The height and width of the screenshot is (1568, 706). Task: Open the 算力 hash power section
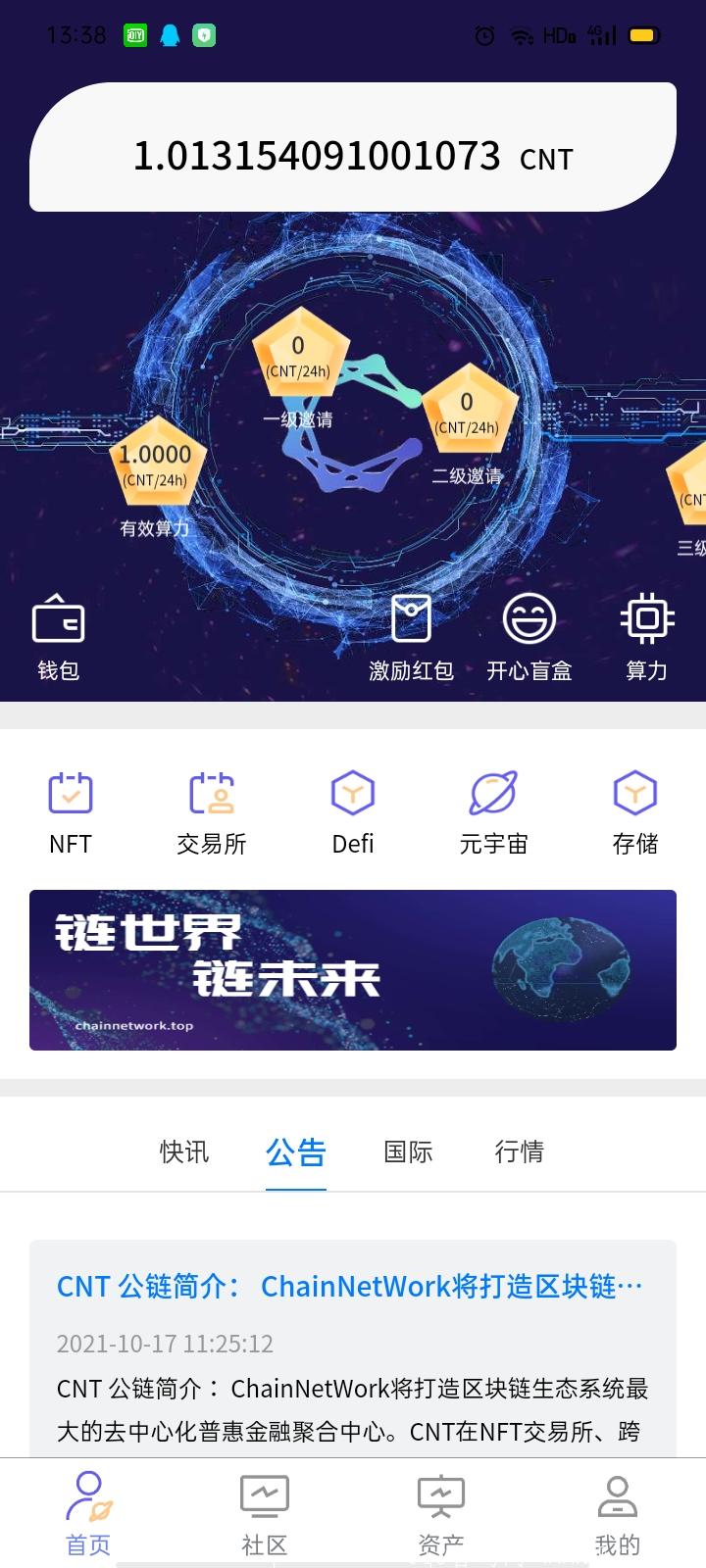647,637
